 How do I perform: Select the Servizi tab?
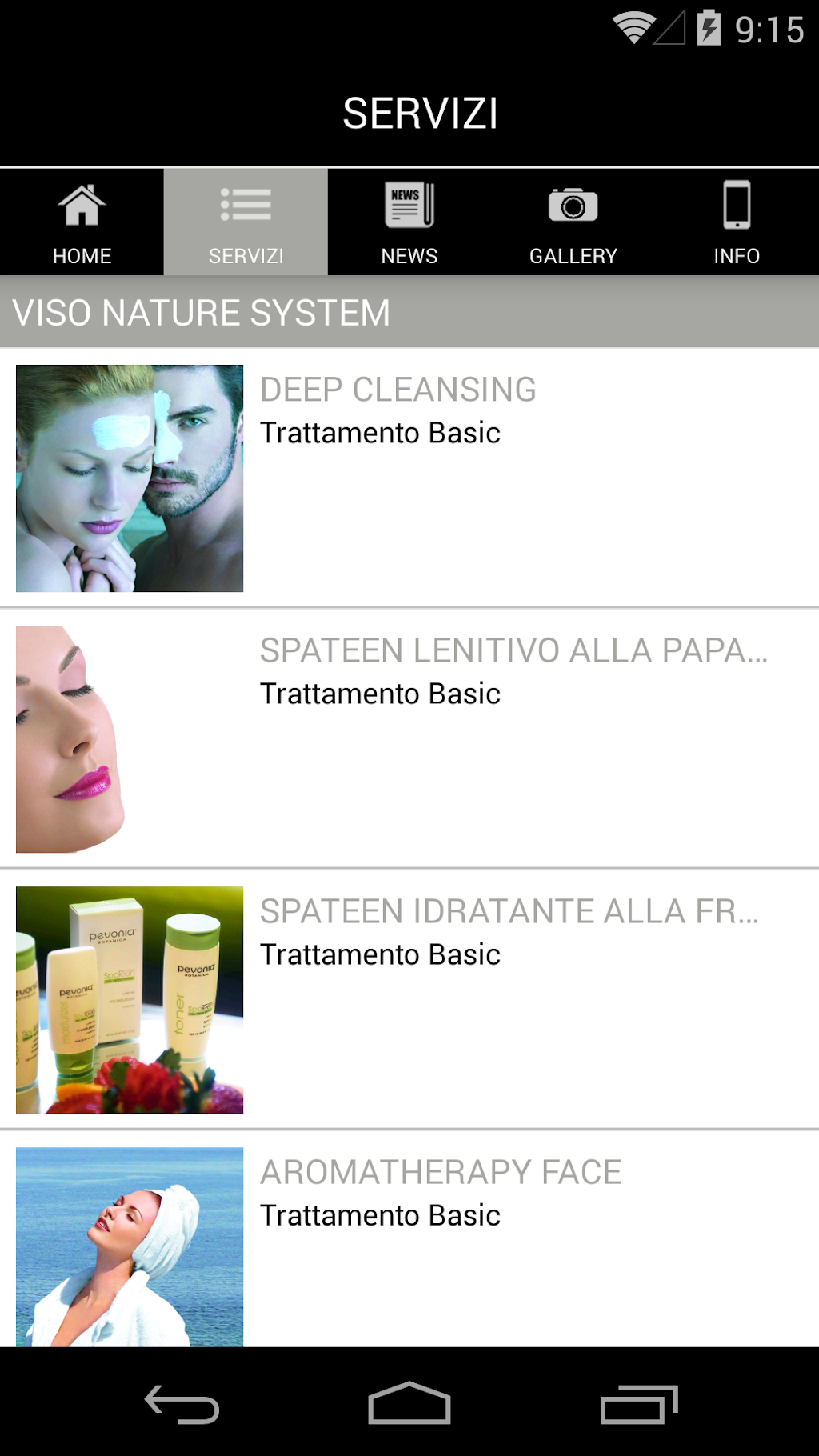click(246, 222)
